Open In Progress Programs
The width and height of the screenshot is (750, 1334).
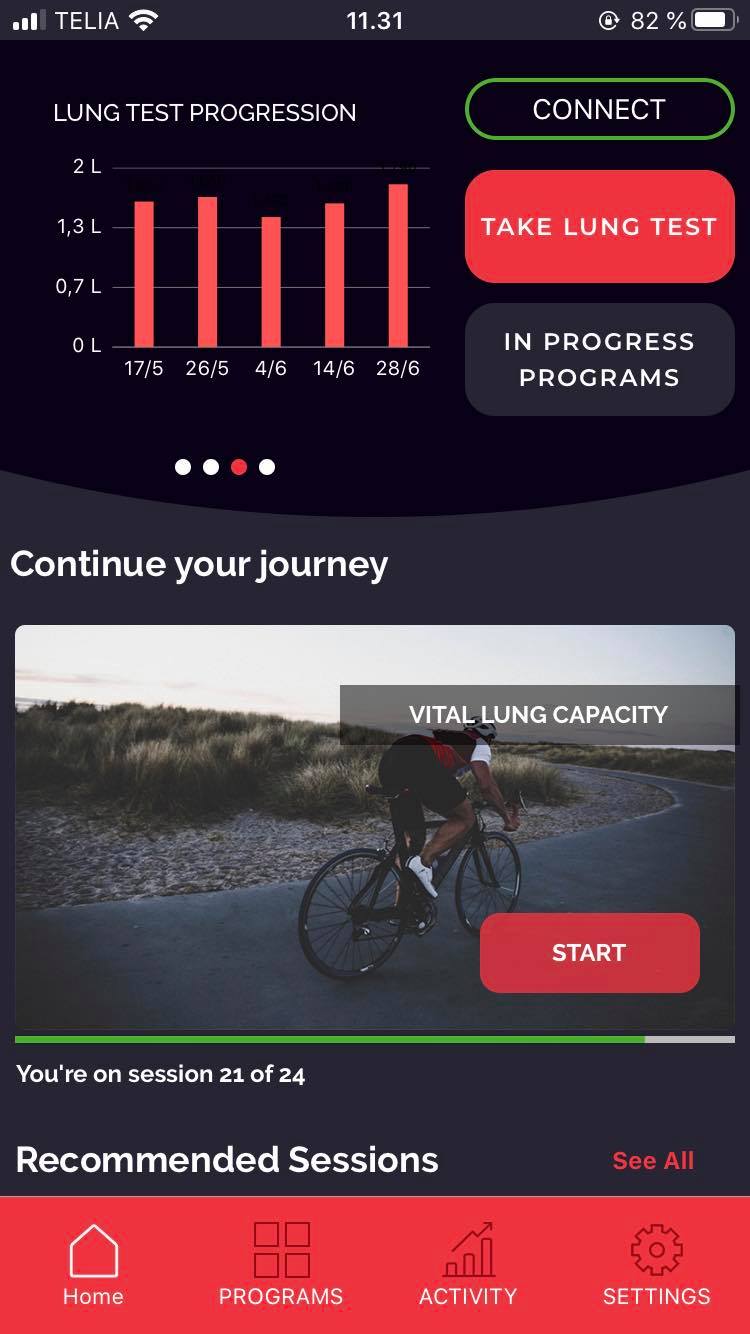click(600, 359)
